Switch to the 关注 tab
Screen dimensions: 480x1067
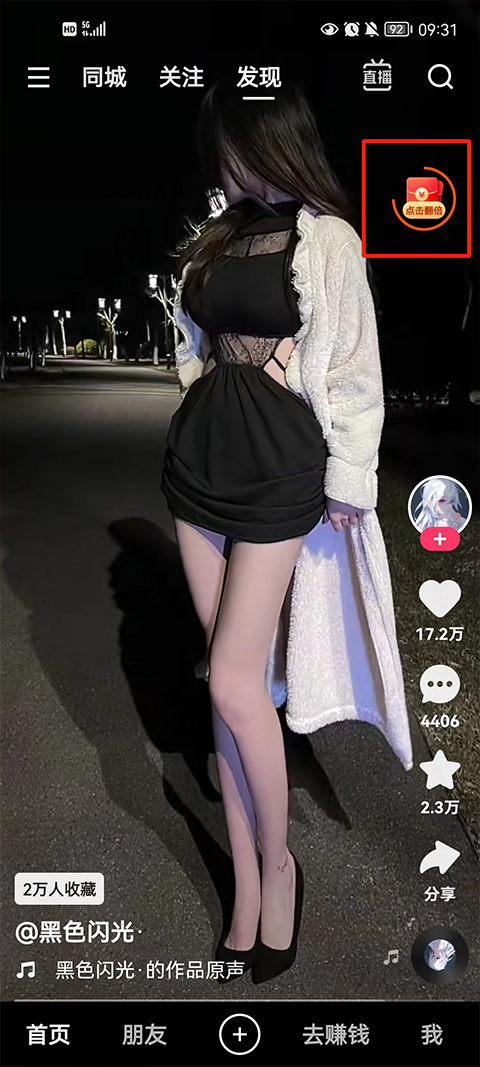(x=181, y=78)
